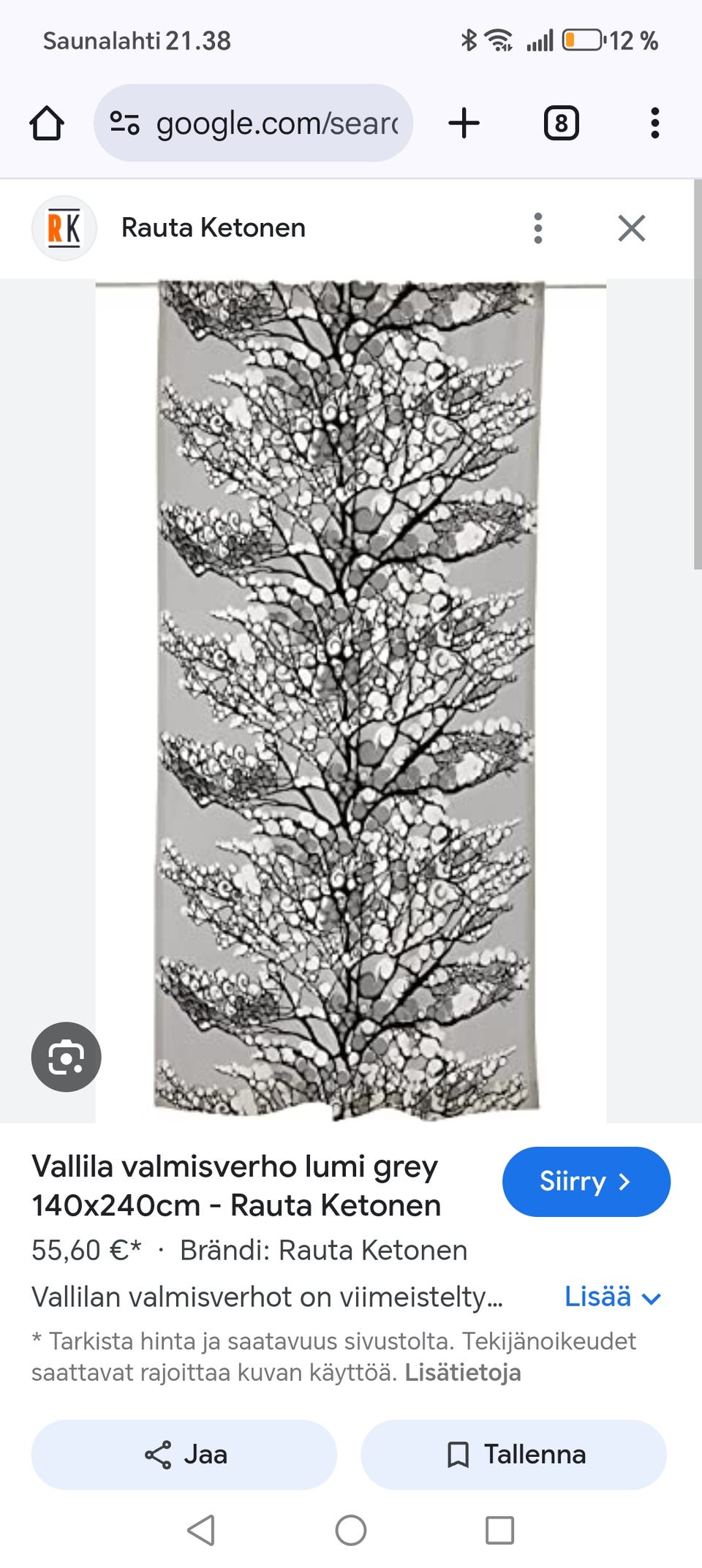The image size is (702, 1568).
Task: Open the recent apps view
Action: [x=500, y=1529]
